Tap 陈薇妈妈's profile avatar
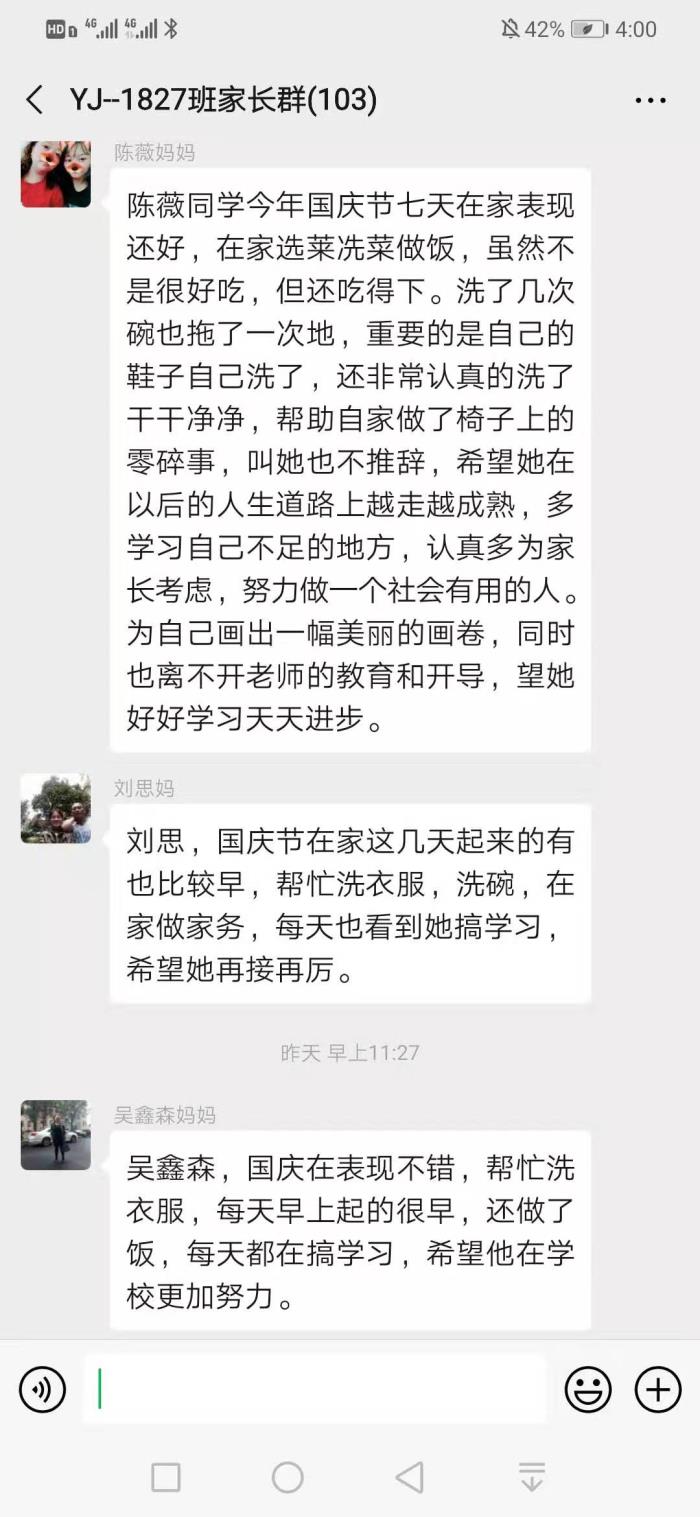 tap(56, 174)
